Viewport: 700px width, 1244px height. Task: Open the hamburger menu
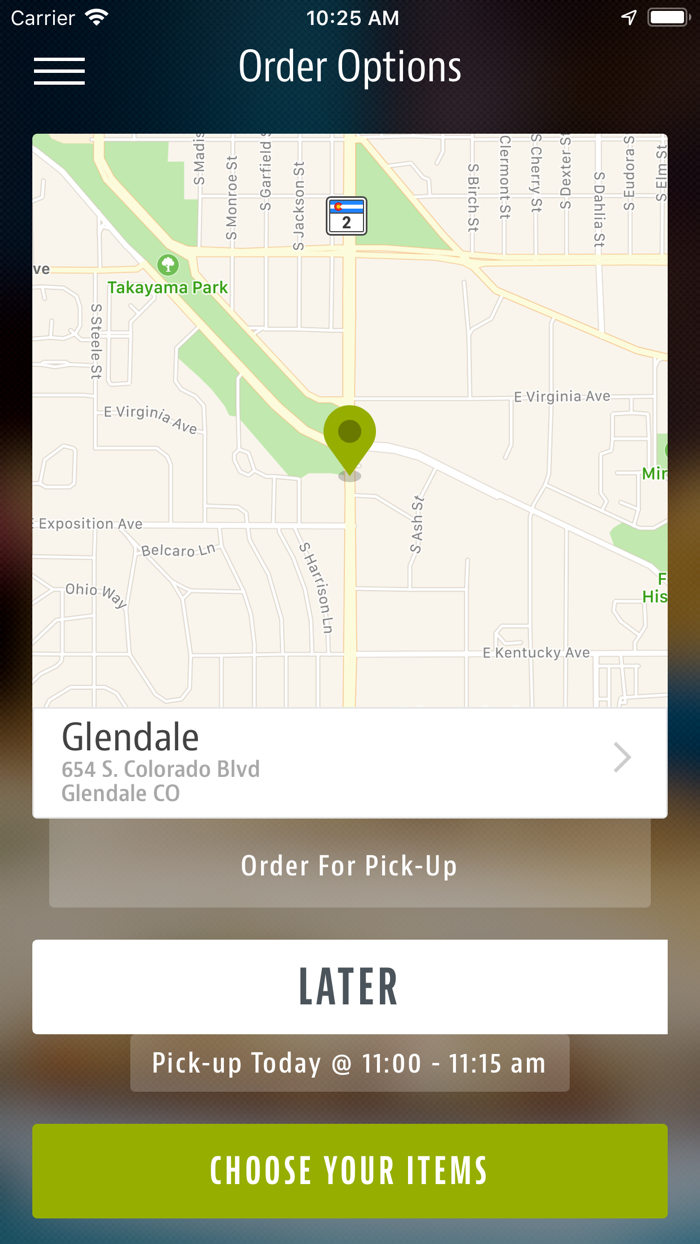pyautogui.click(x=59, y=70)
